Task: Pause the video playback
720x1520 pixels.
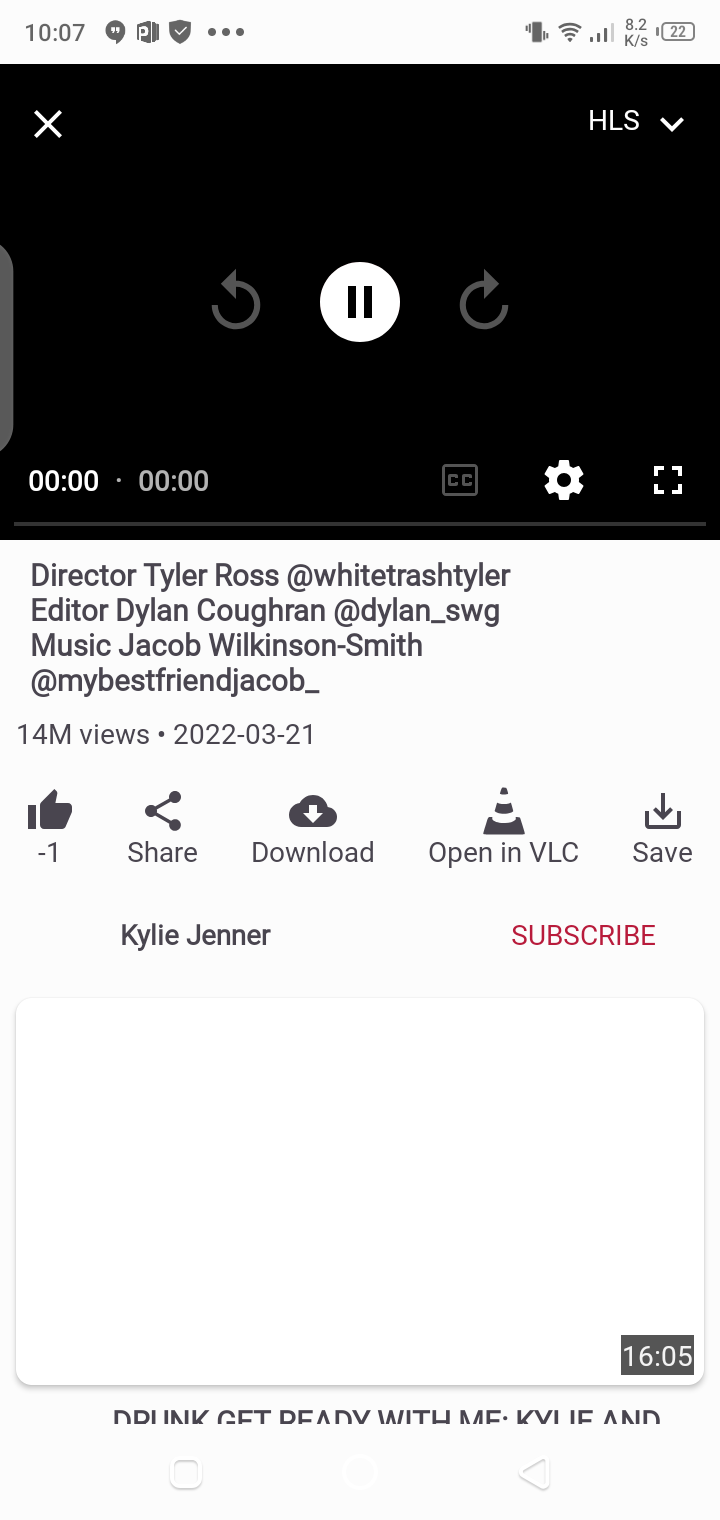Action: (x=360, y=302)
